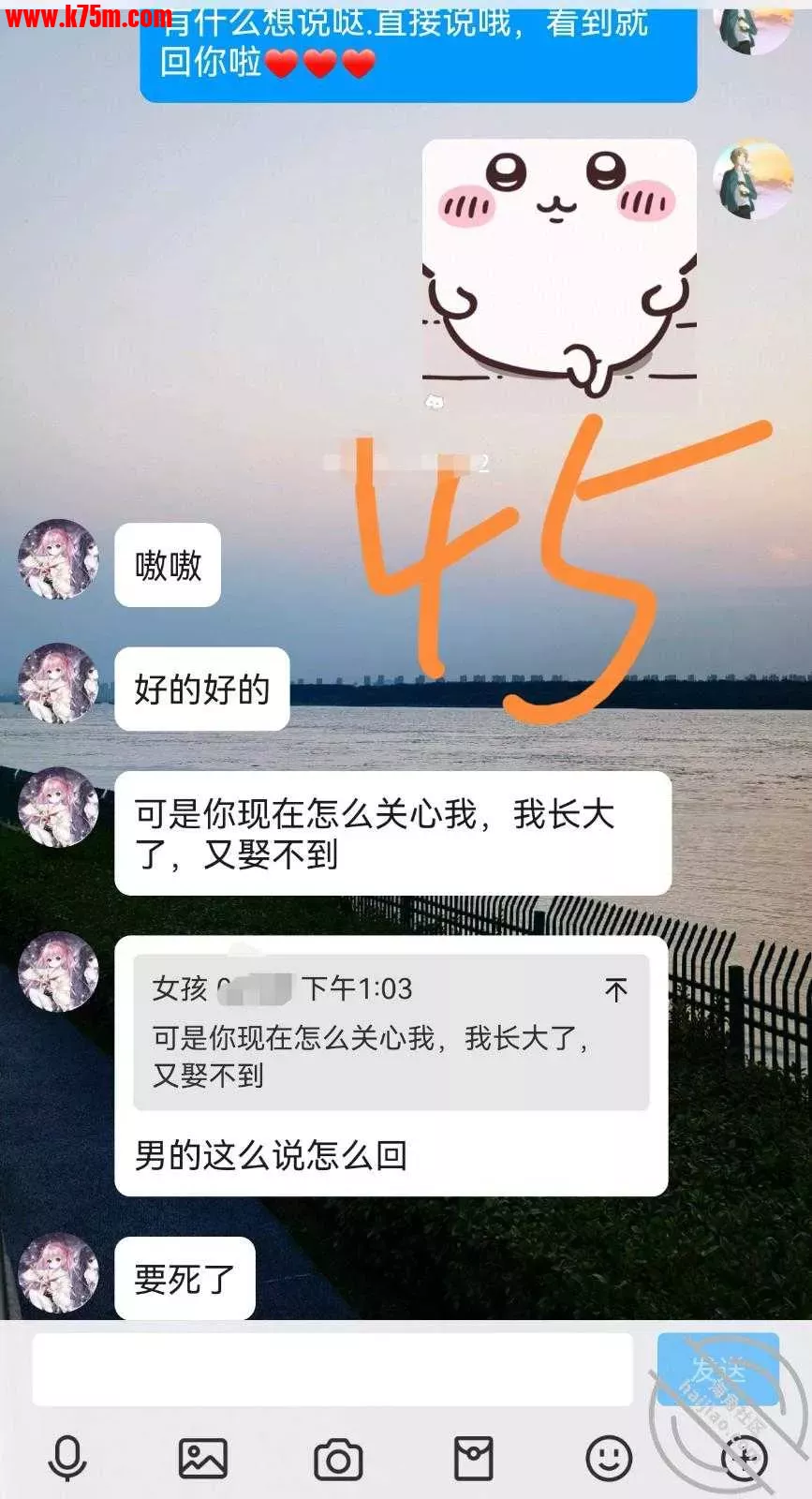Open the camera to take a photo
The width and height of the screenshot is (812, 1499).
click(x=338, y=1459)
